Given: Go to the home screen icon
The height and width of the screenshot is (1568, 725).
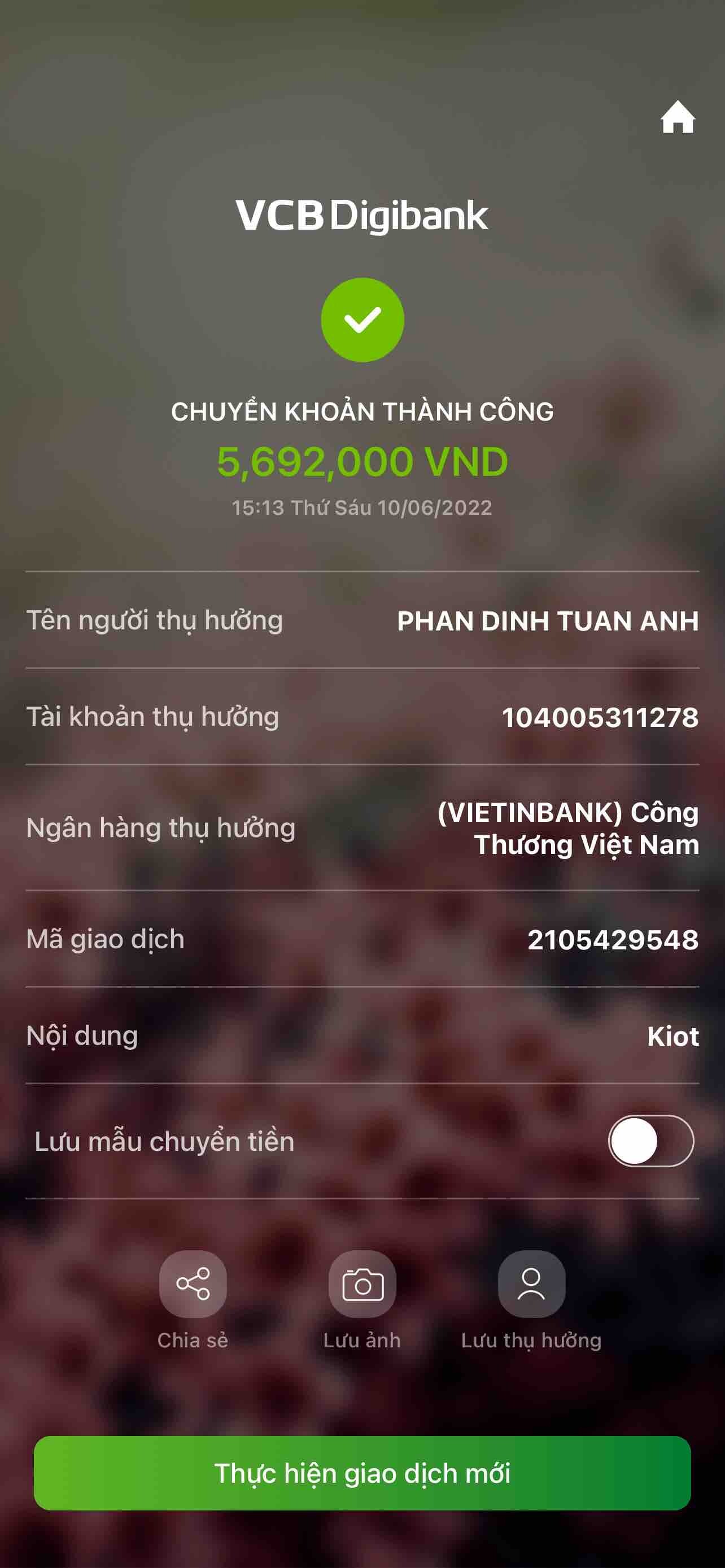Looking at the screenshot, I should pyautogui.click(x=678, y=117).
